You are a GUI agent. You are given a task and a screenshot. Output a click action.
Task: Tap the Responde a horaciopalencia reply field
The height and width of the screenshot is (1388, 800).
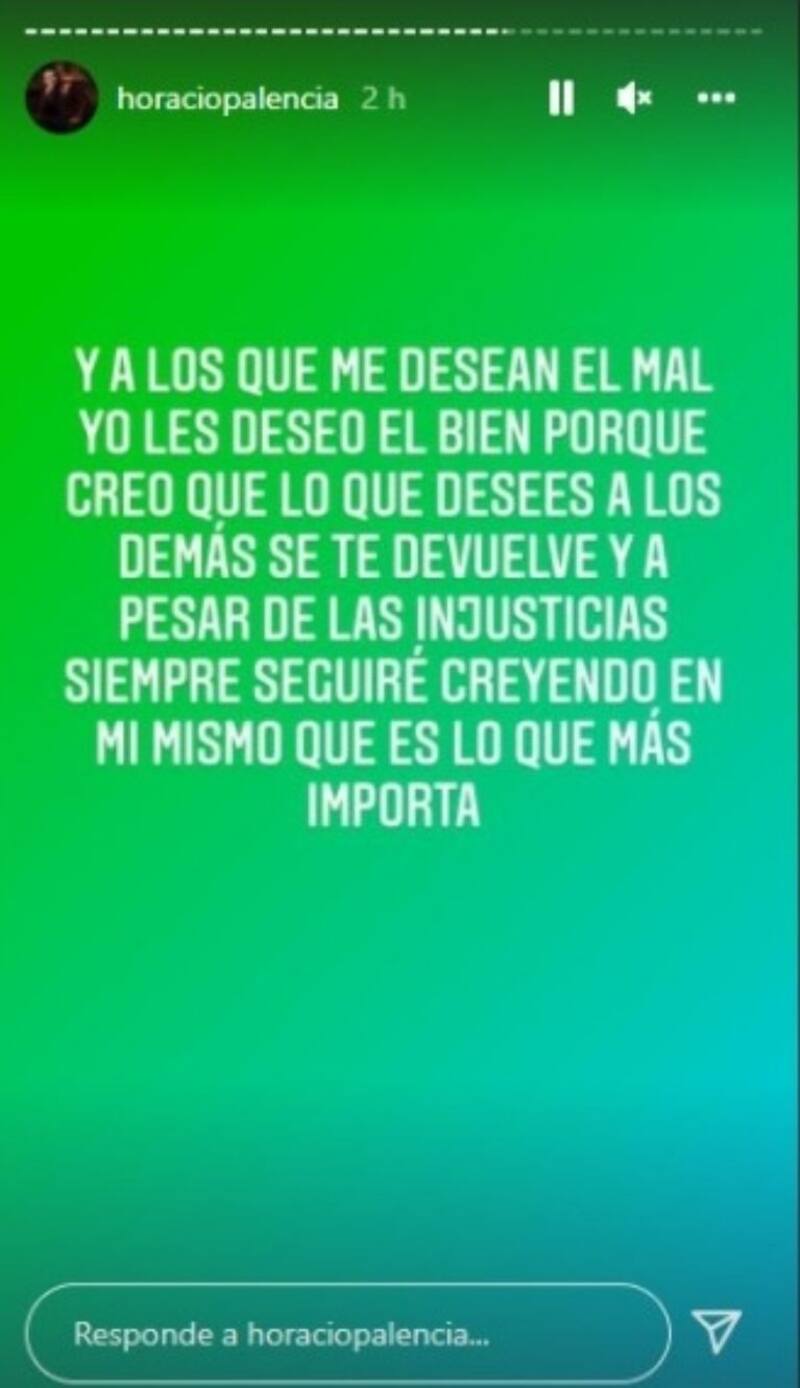click(x=346, y=1333)
